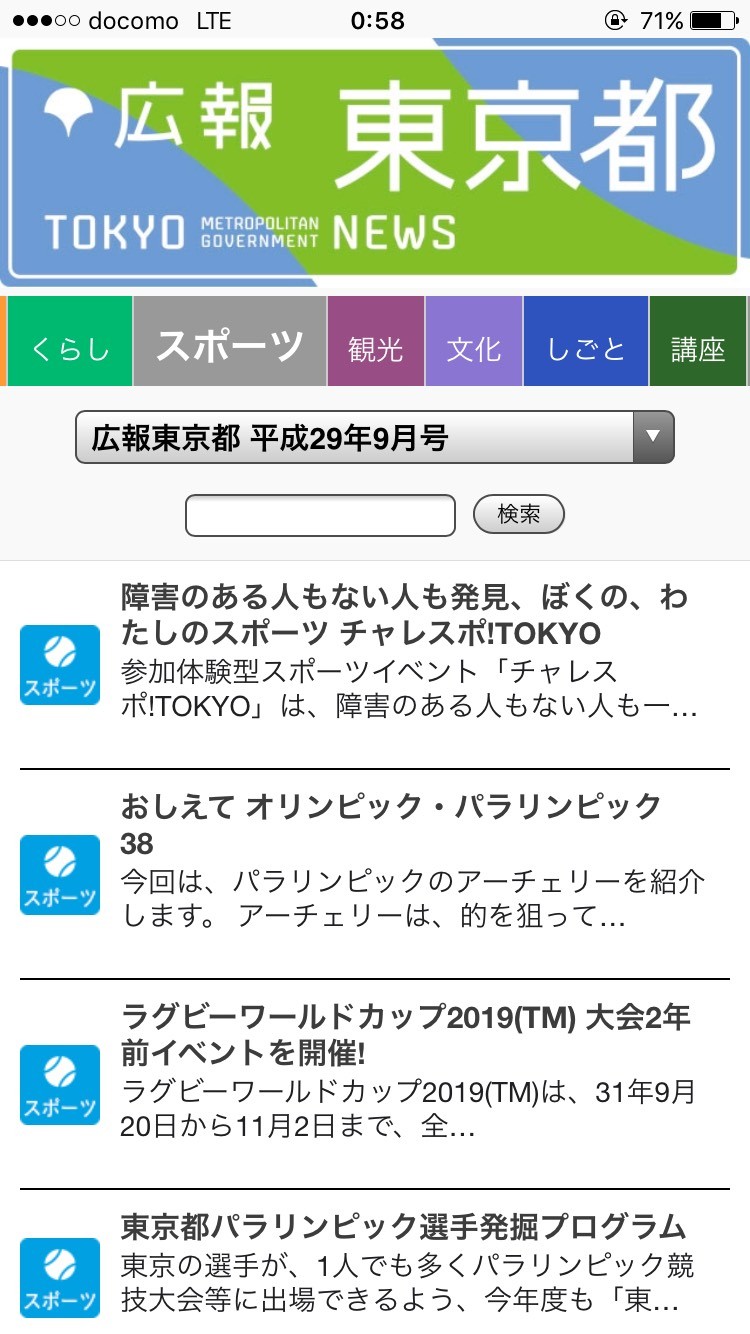Focus the search text field
This screenshot has height=1334, width=750.
(320, 515)
